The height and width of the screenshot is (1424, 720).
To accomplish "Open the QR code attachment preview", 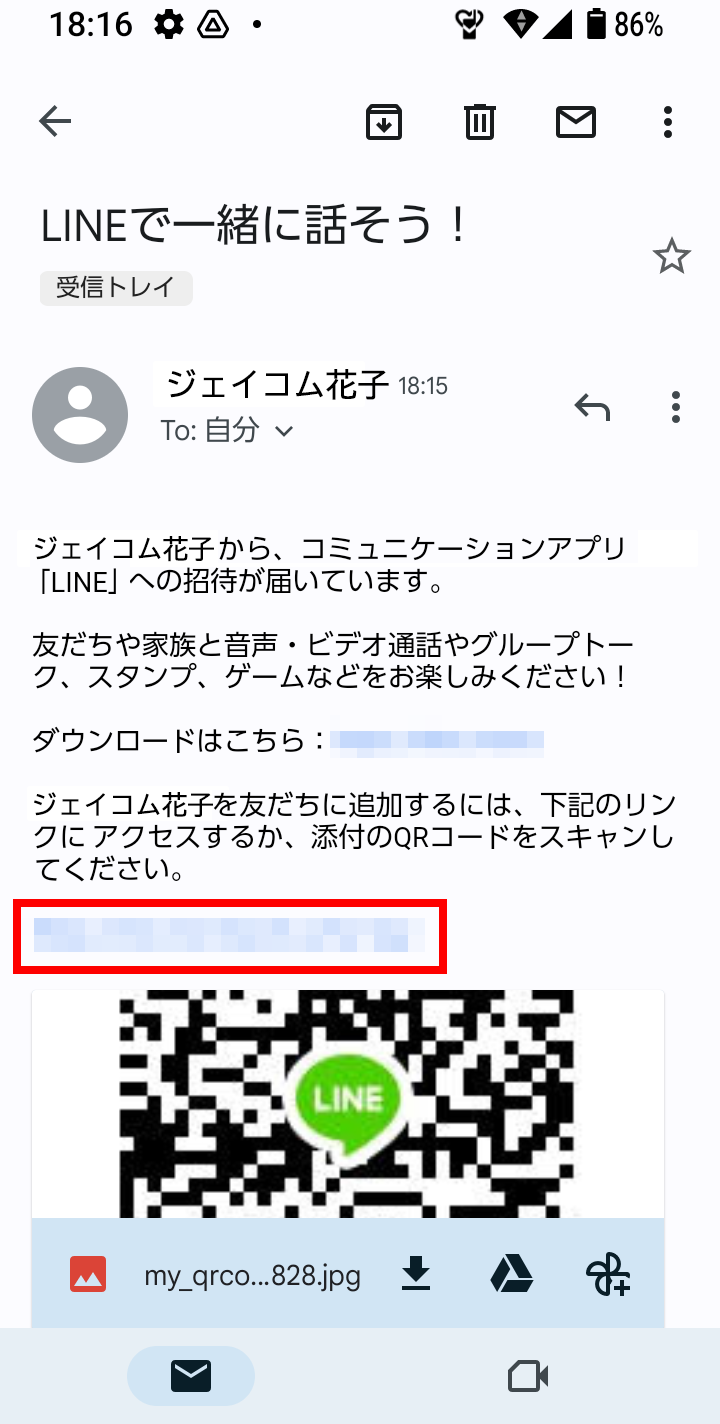I will click(348, 1100).
